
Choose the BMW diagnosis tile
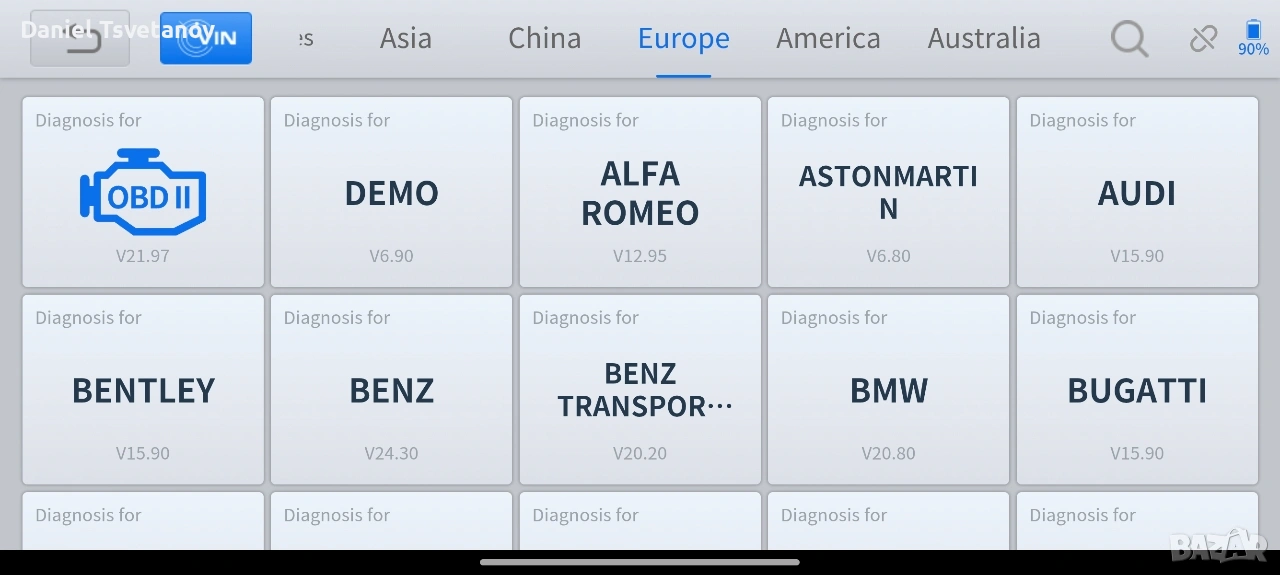tap(888, 389)
